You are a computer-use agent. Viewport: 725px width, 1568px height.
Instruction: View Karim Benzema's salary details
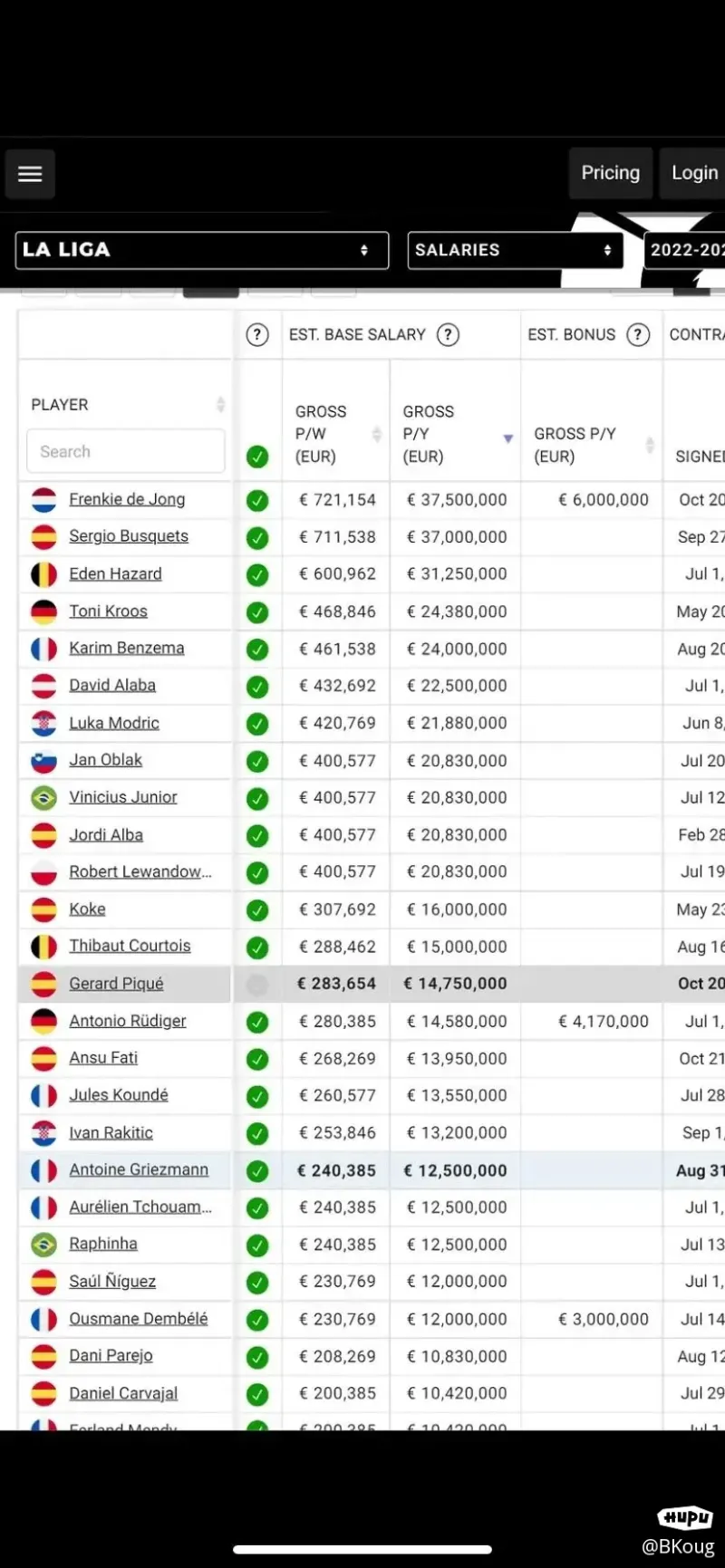[127, 649]
